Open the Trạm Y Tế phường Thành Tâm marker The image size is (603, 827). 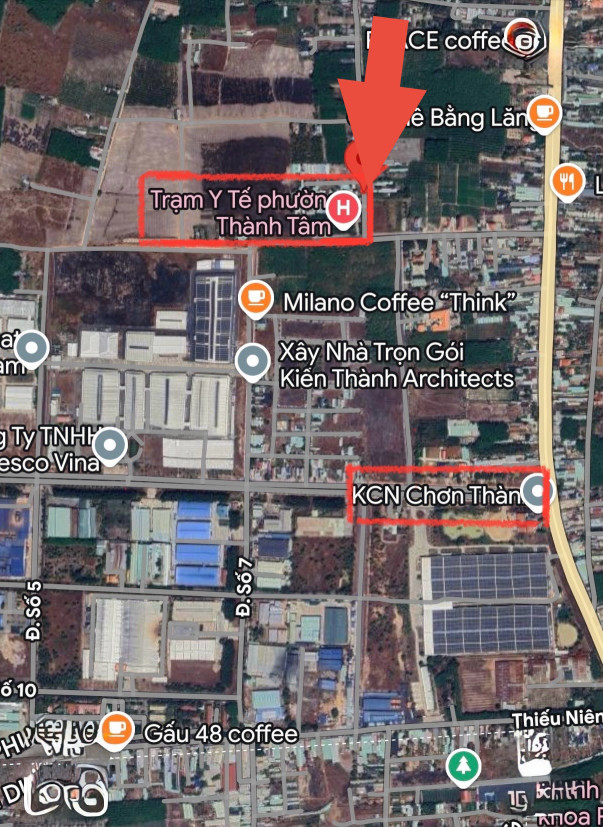coord(344,209)
